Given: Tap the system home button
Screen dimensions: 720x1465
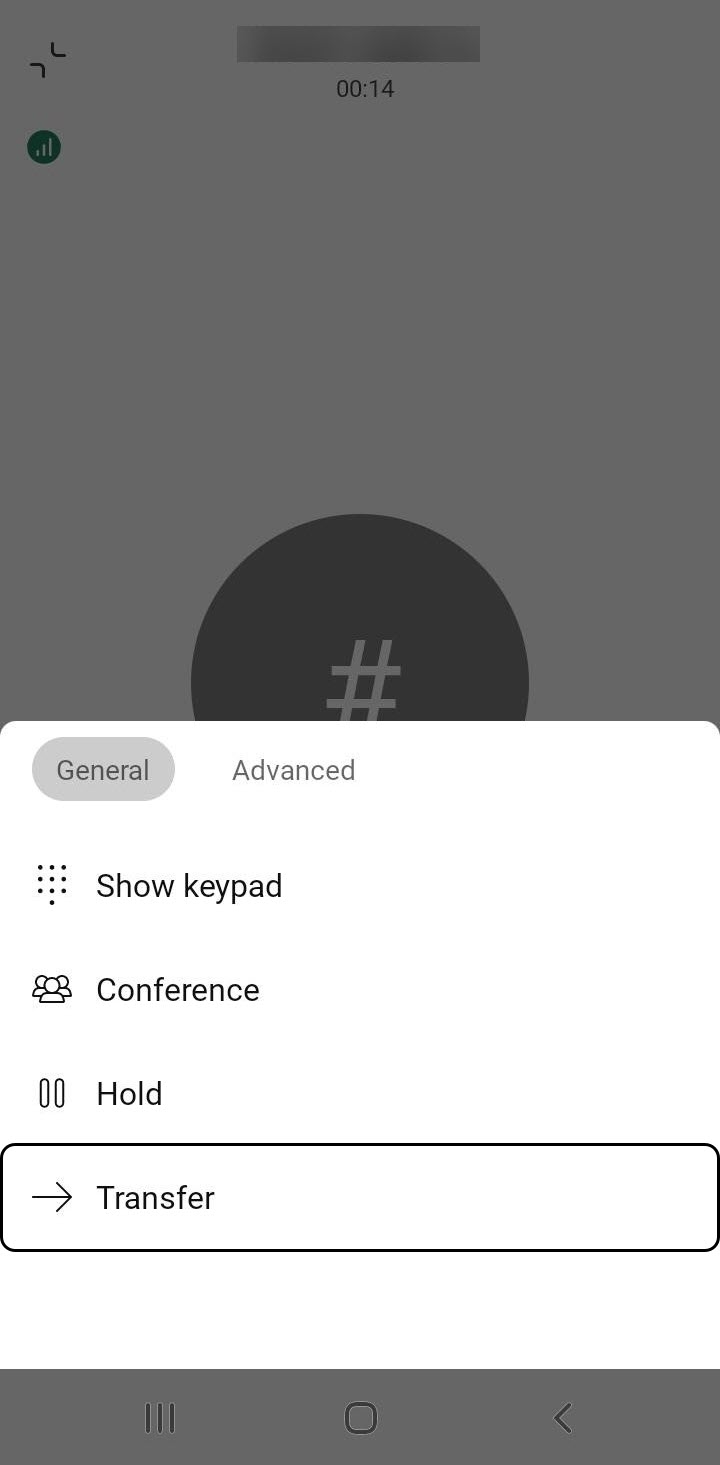Looking at the screenshot, I should pos(360,1417).
